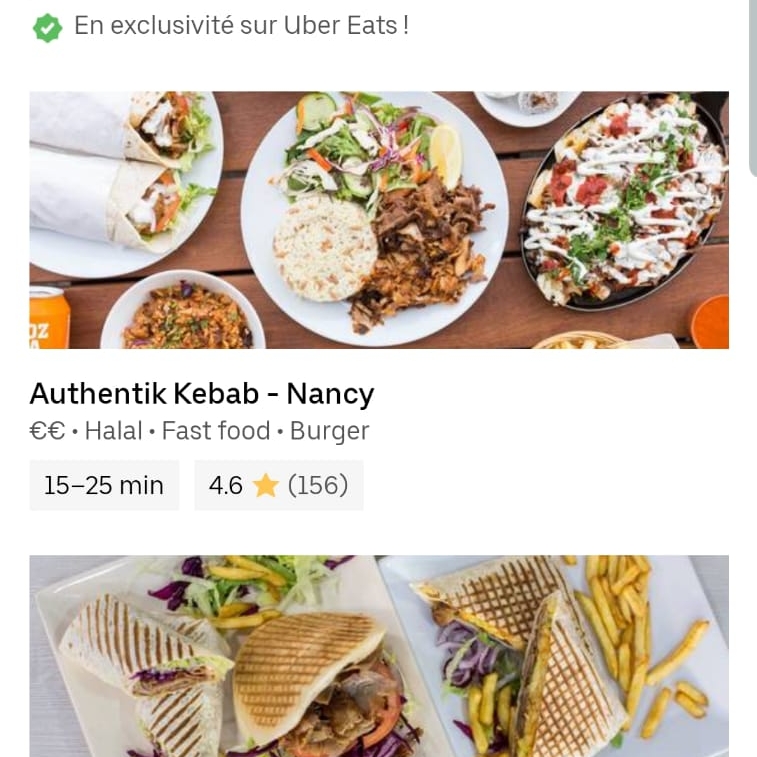Viewport: 757px width, 757px height.
Task: Open the Authentik Kebab - Nancy restaurant
Action: 201,394
